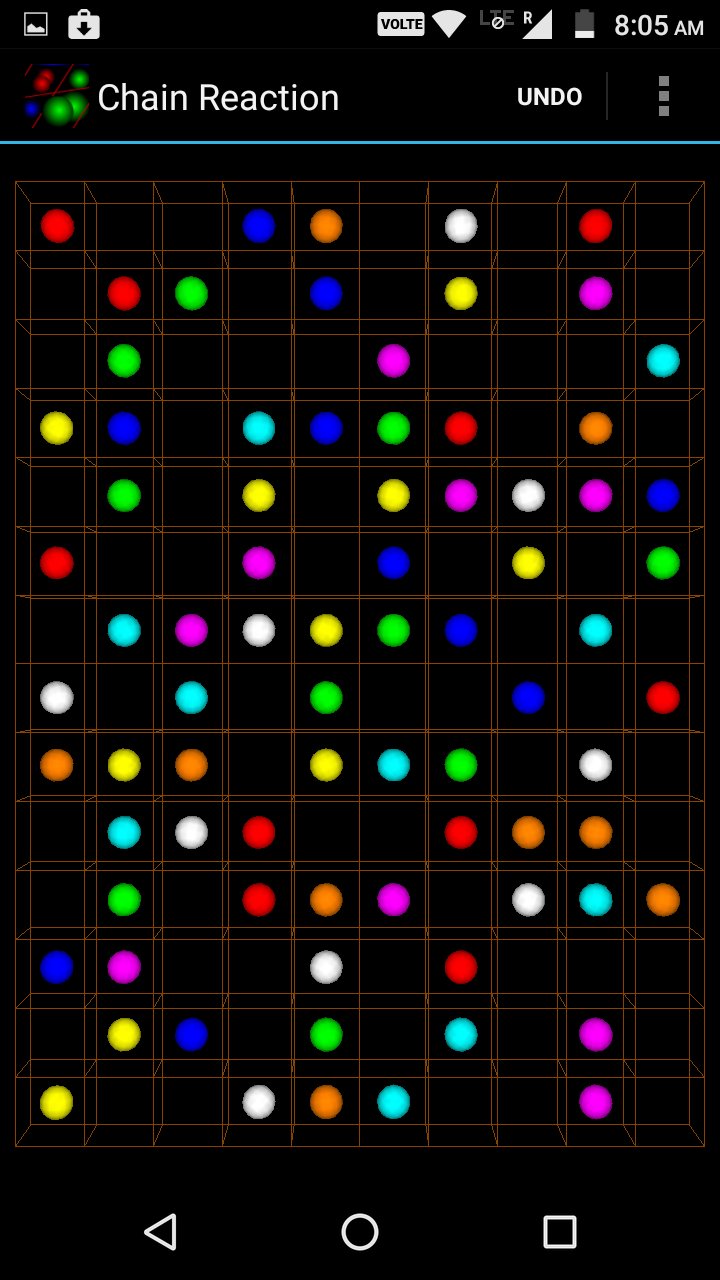Image resolution: width=720 pixels, height=1280 pixels.
Task: Select the green orb next to the red orb, second row
Action: pos(190,293)
